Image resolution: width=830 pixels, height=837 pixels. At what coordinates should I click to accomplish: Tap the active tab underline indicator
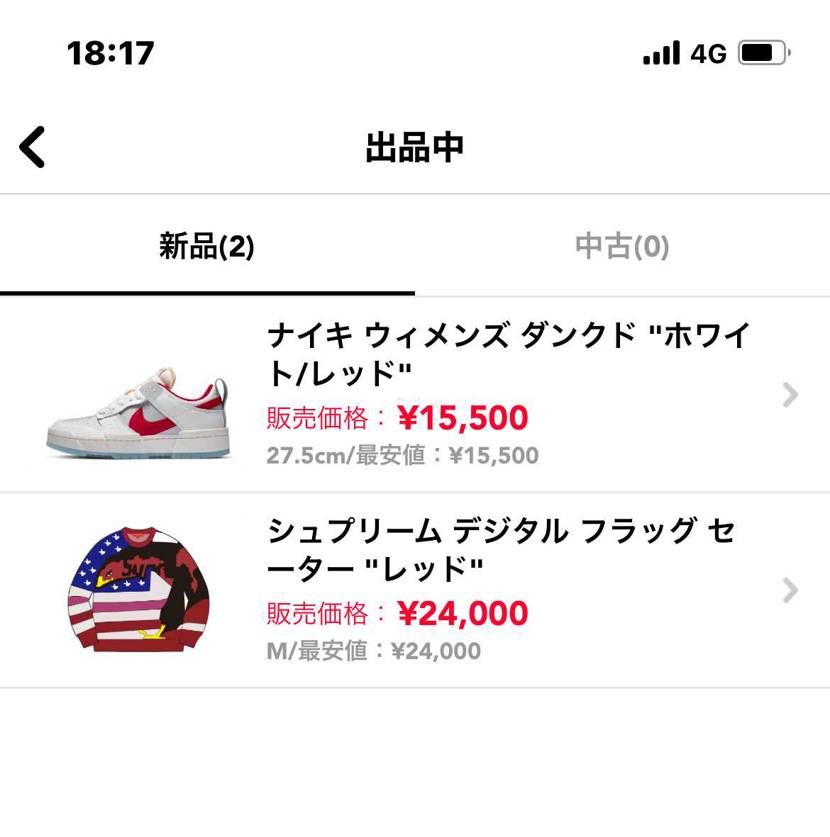(207, 290)
